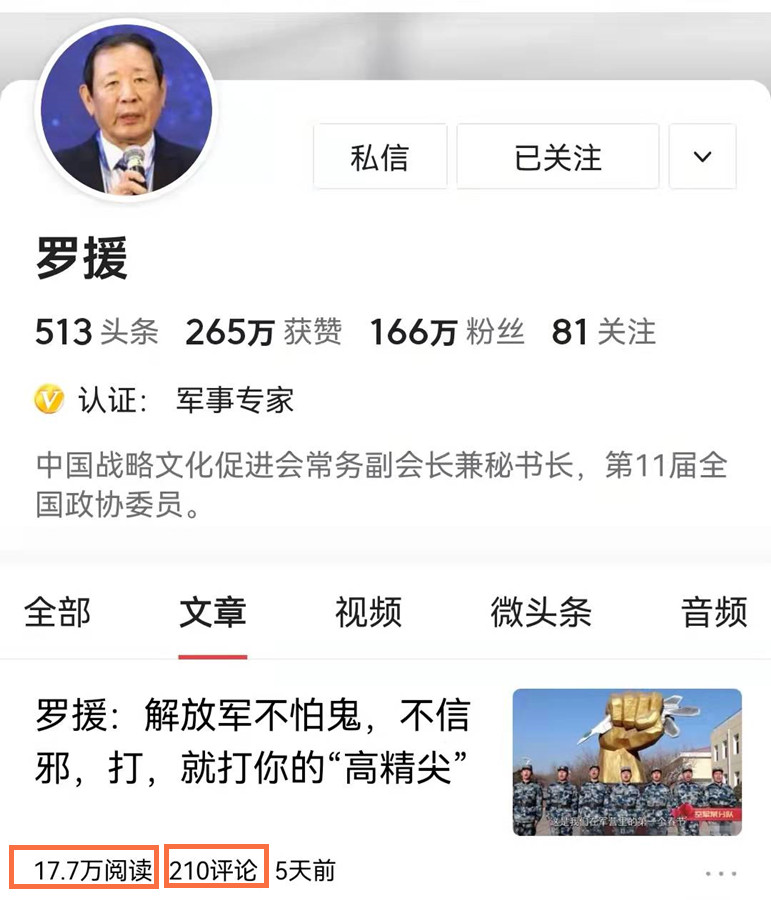Viewport: 771px width, 900px height.
Task: Open the 微头条 tab
Action: [x=541, y=612]
